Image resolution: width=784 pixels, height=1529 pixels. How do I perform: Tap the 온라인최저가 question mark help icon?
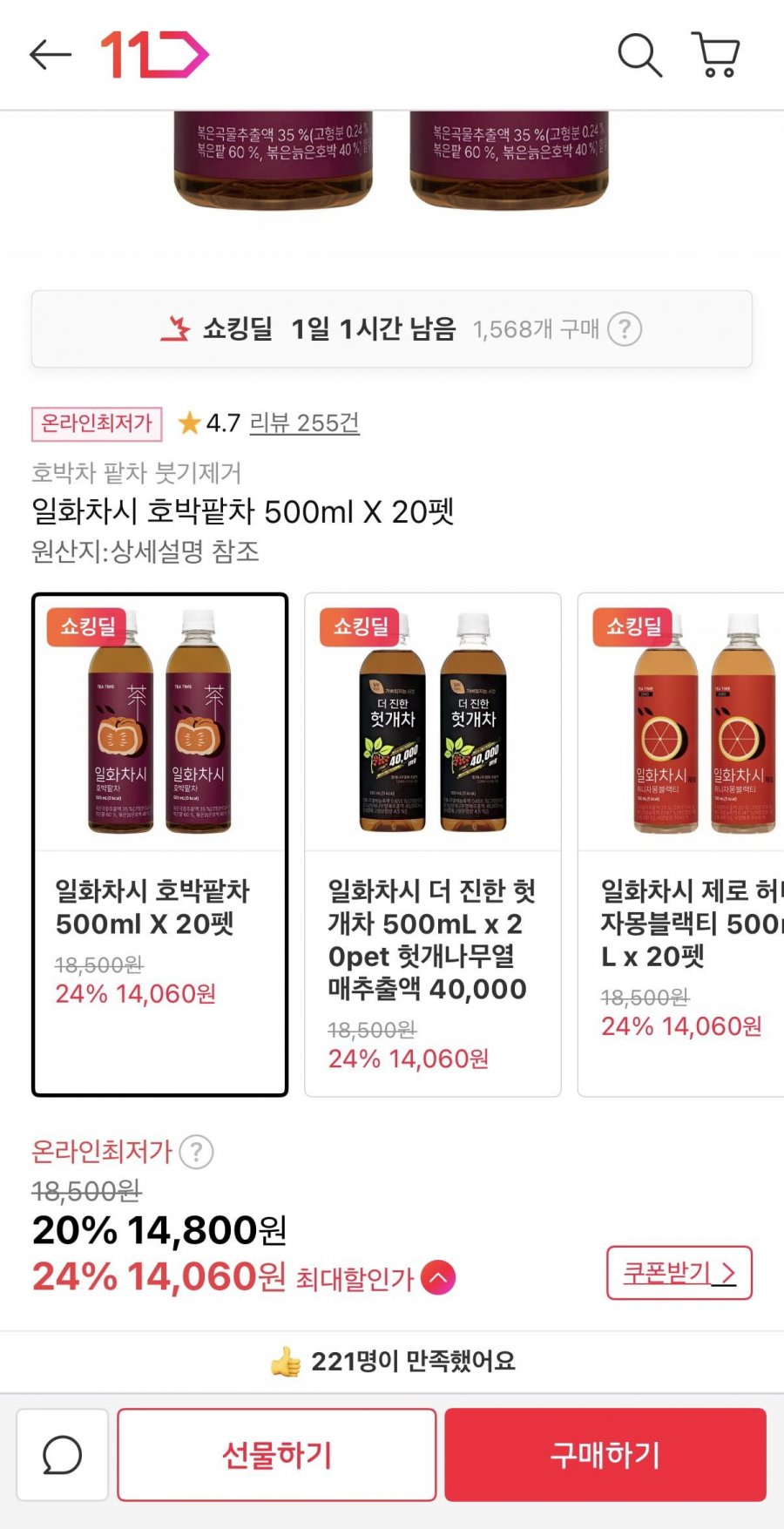196,1151
